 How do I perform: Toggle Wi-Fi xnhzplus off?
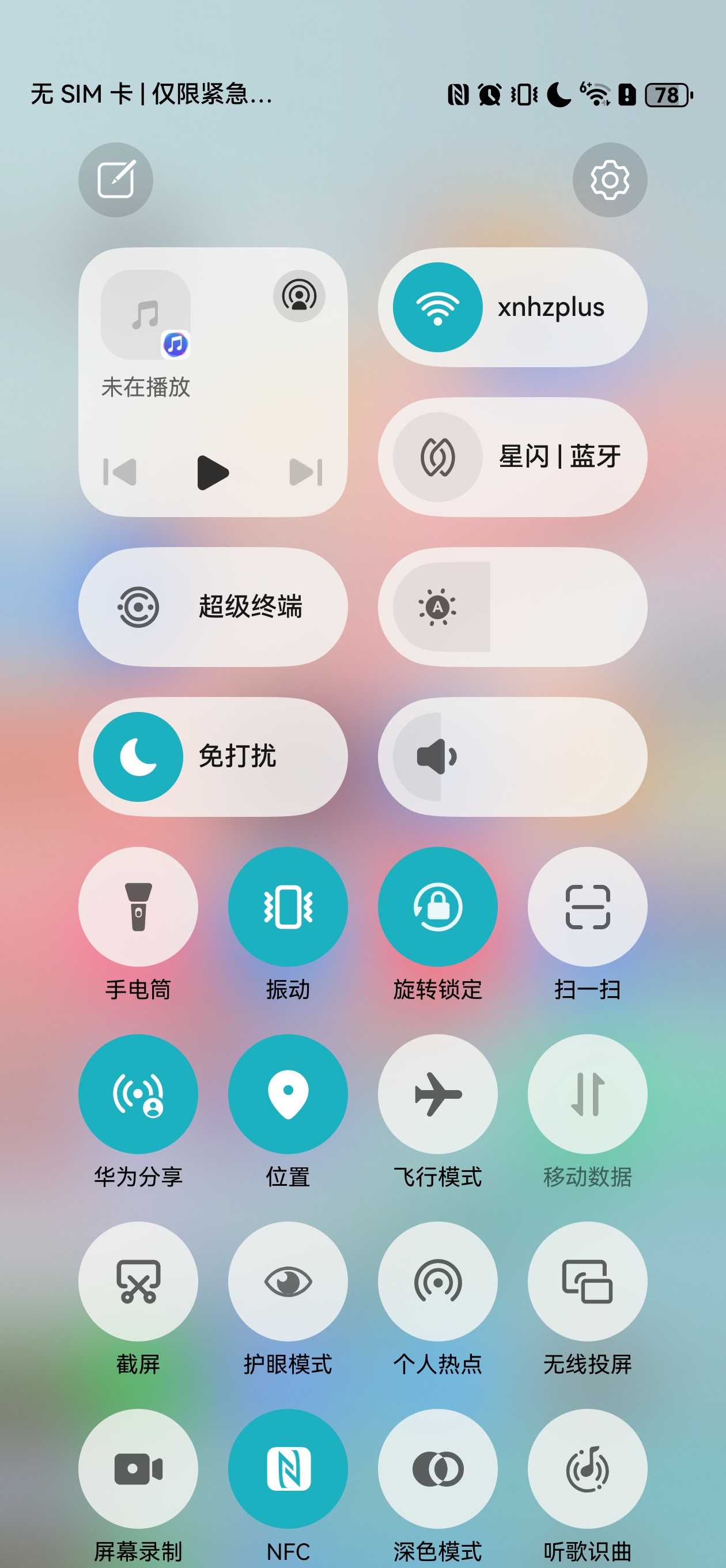tap(437, 307)
